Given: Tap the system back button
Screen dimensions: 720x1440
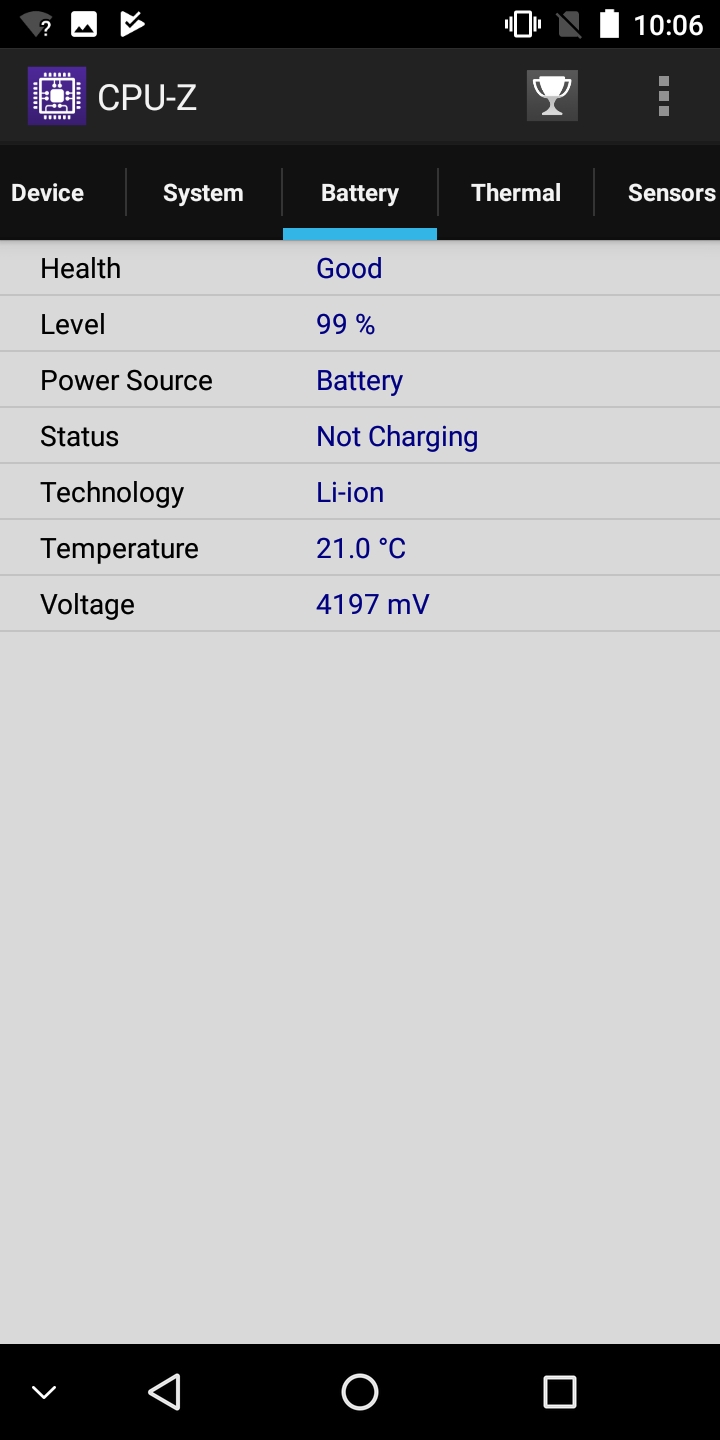Looking at the screenshot, I should (x=165, y=1391).
